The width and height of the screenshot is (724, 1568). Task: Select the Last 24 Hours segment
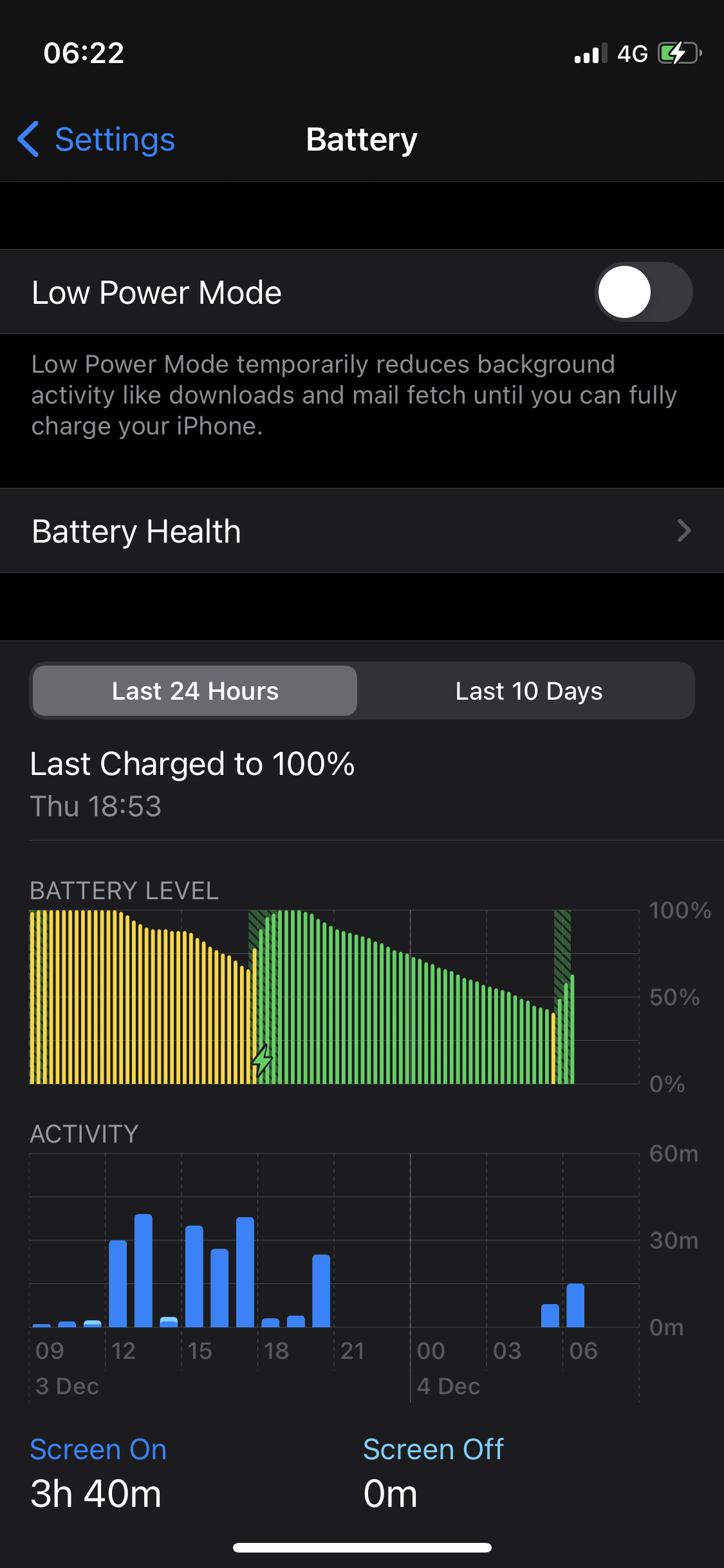coord(195,691)
